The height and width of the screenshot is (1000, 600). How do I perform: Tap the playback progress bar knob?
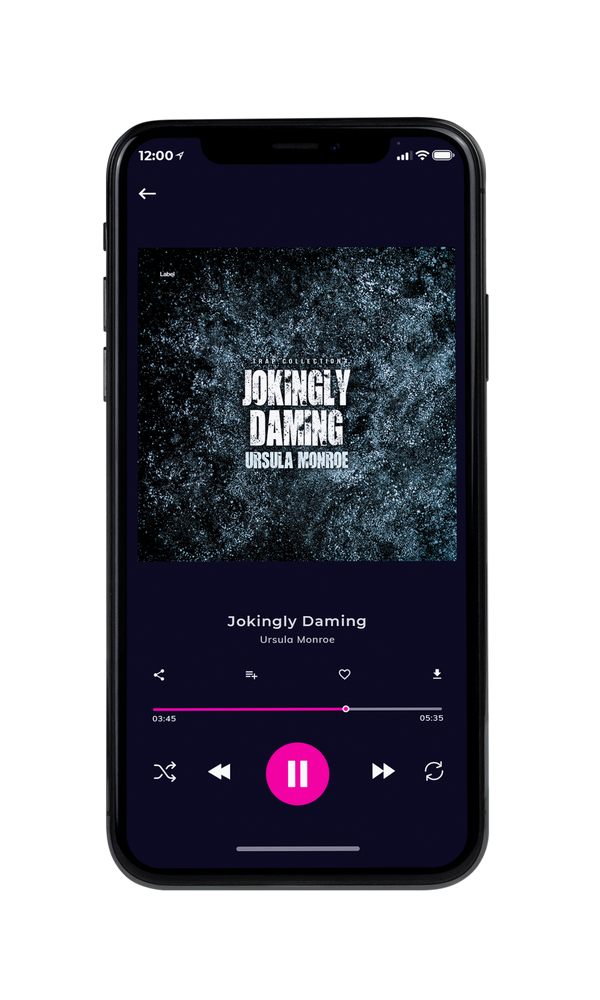click(x=346, y=709)
